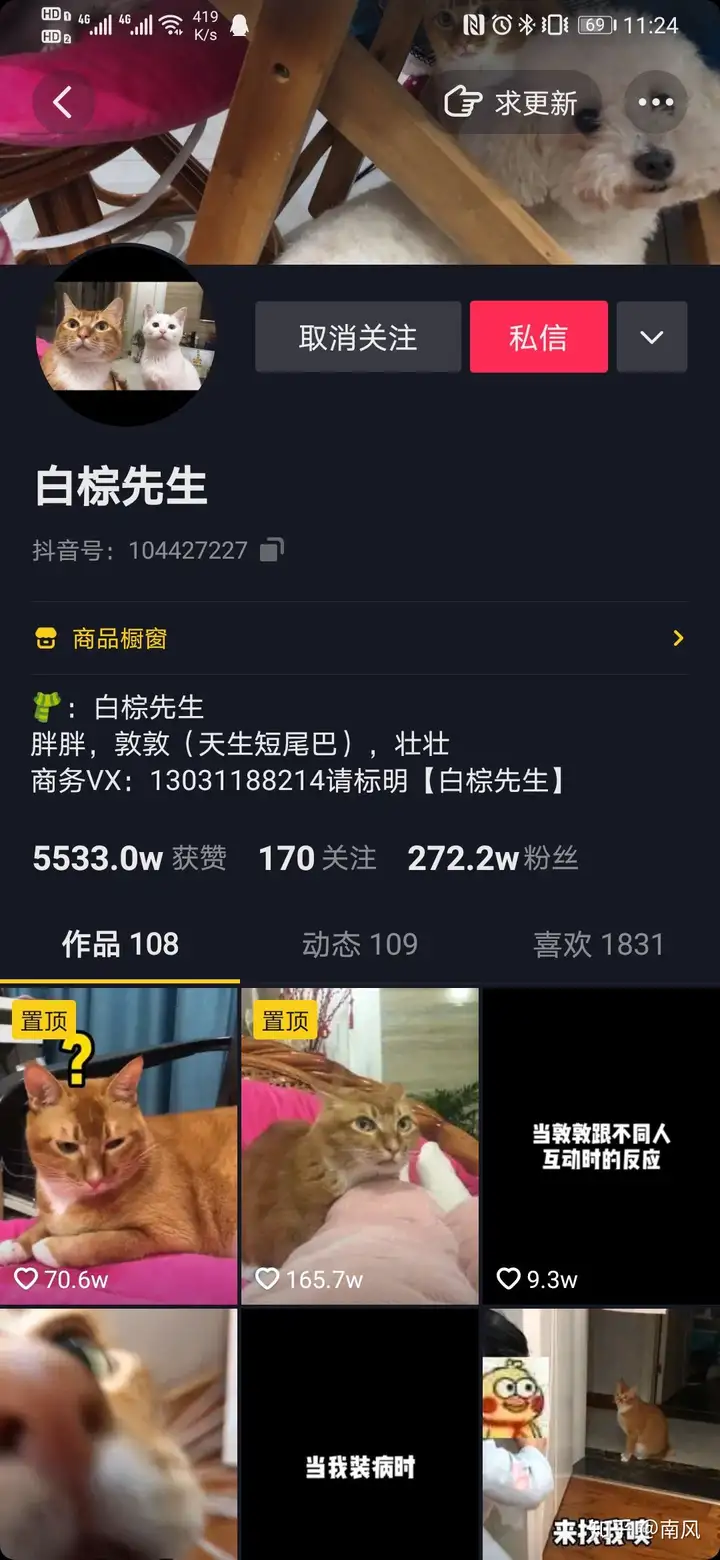View the 170 关注 following list

pos(317,858)
